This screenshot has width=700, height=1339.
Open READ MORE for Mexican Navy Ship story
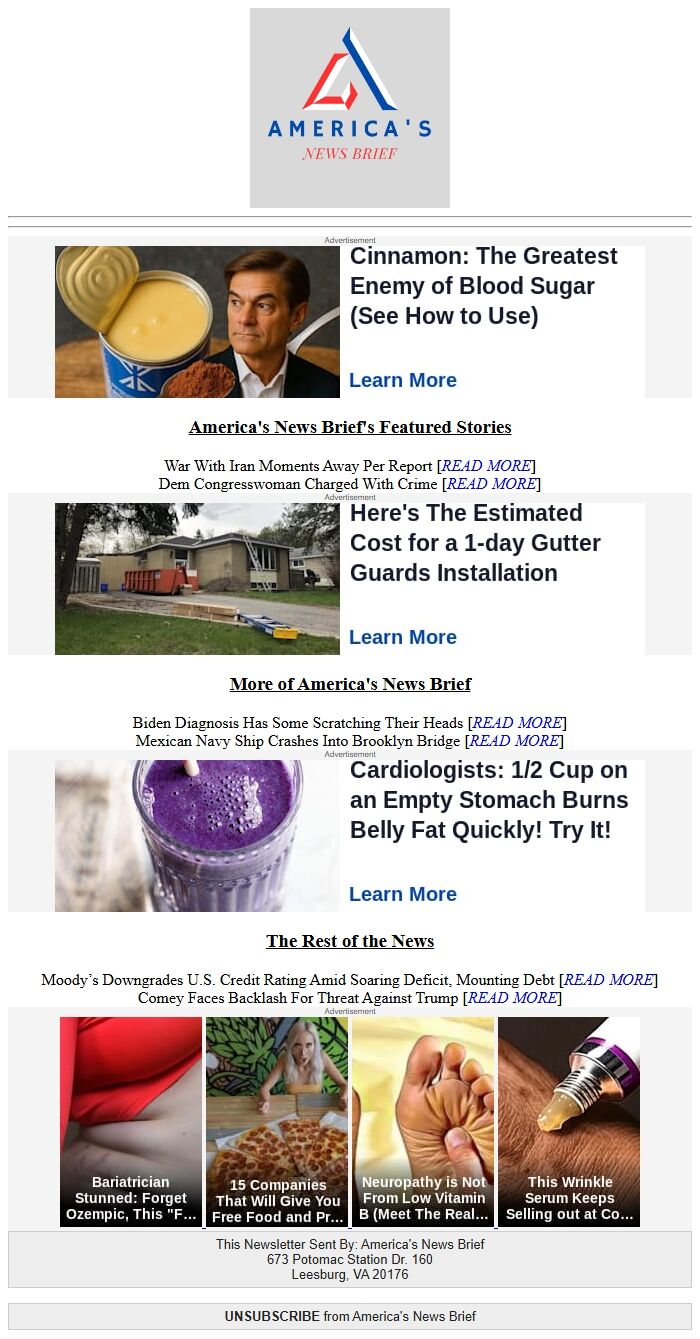516,741
